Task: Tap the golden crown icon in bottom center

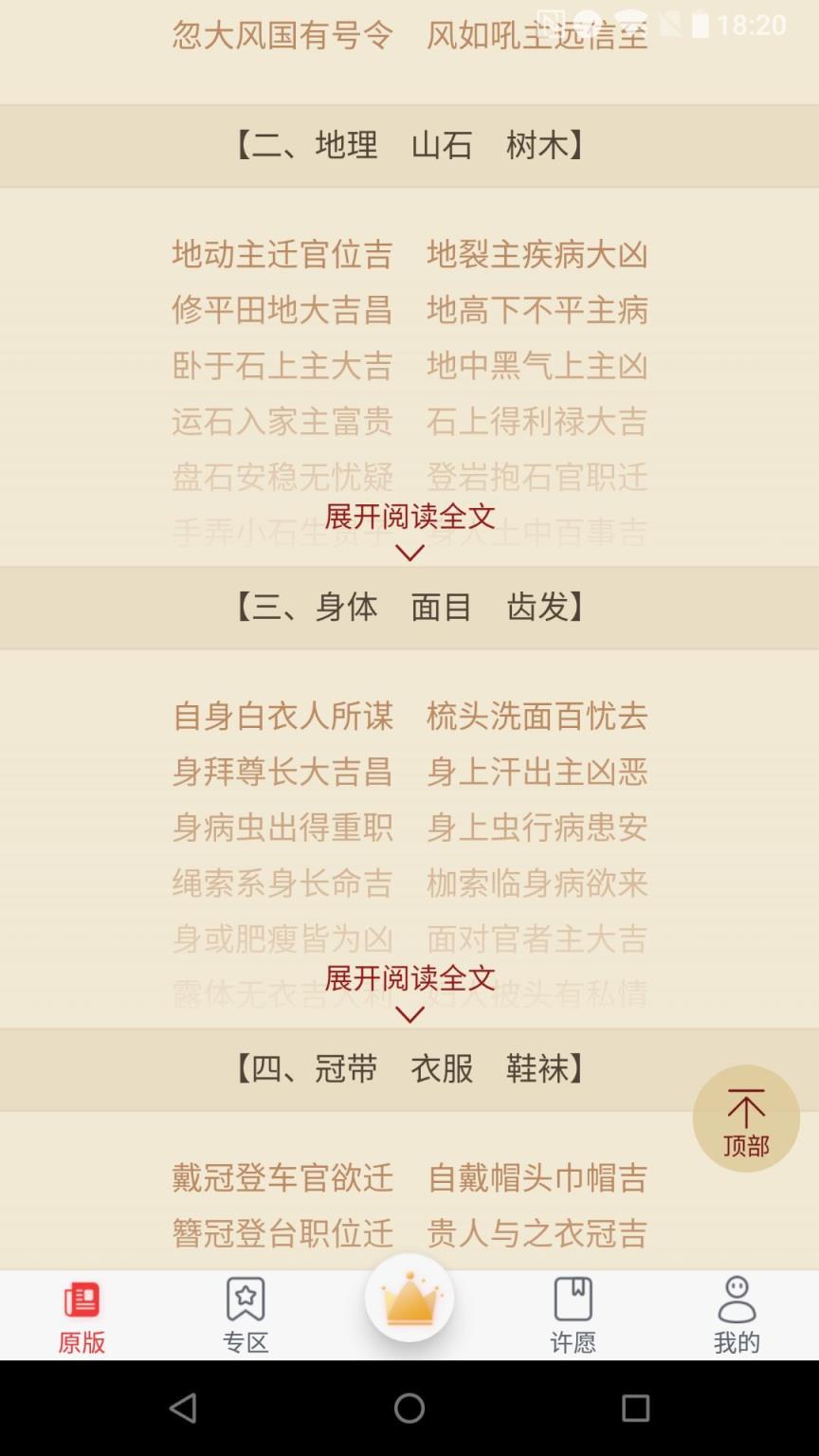Action: (409, 1297)
